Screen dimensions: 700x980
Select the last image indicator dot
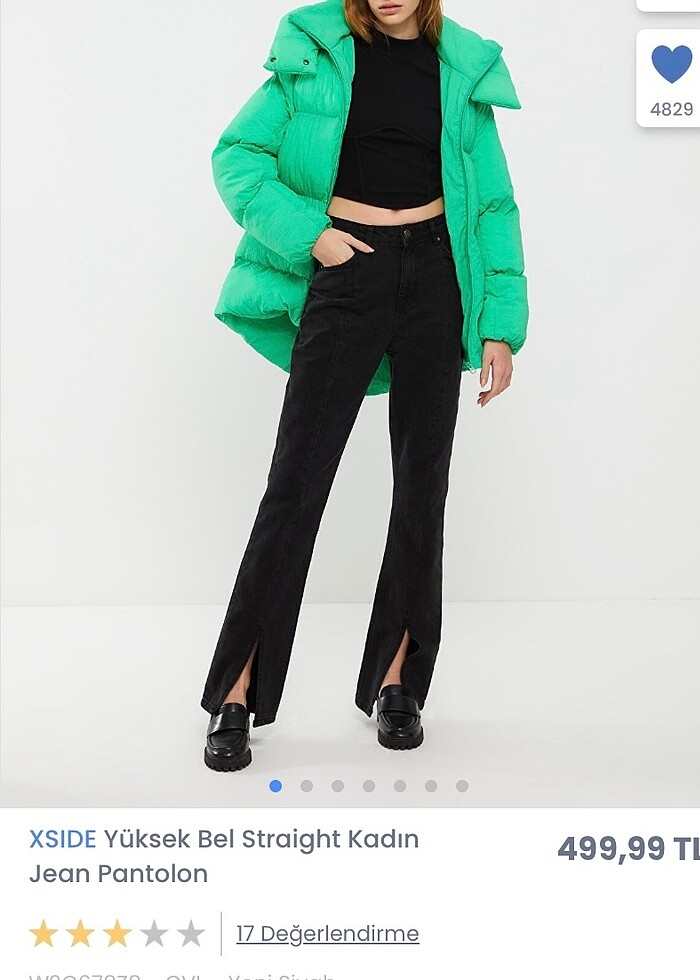tap(462, 786)
